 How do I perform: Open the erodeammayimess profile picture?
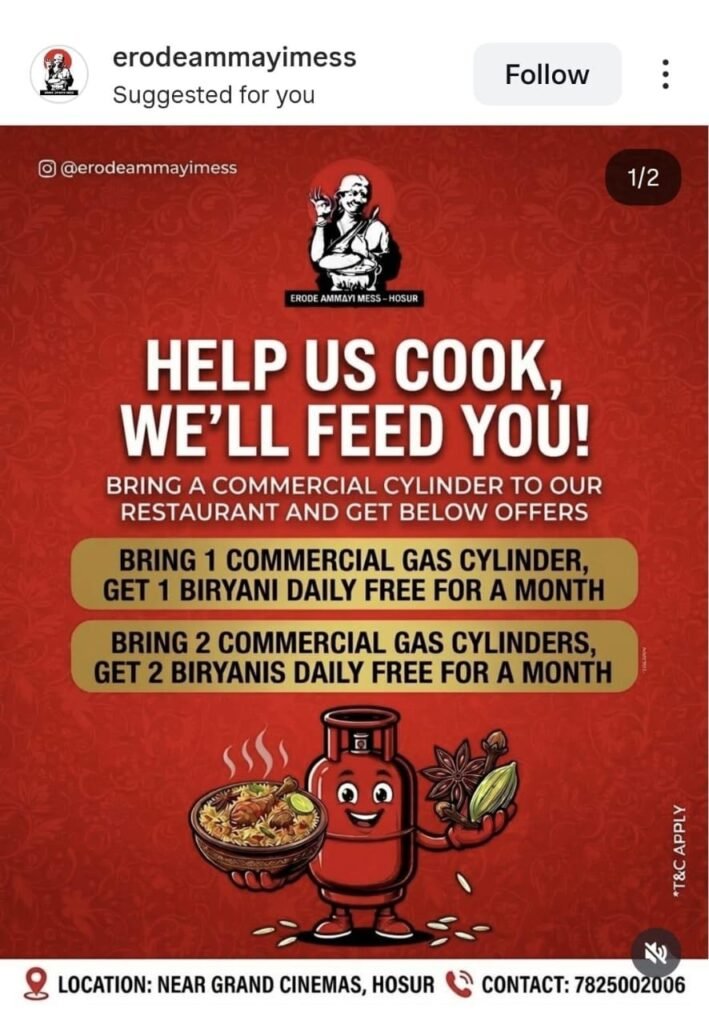(x=58, y=74)
